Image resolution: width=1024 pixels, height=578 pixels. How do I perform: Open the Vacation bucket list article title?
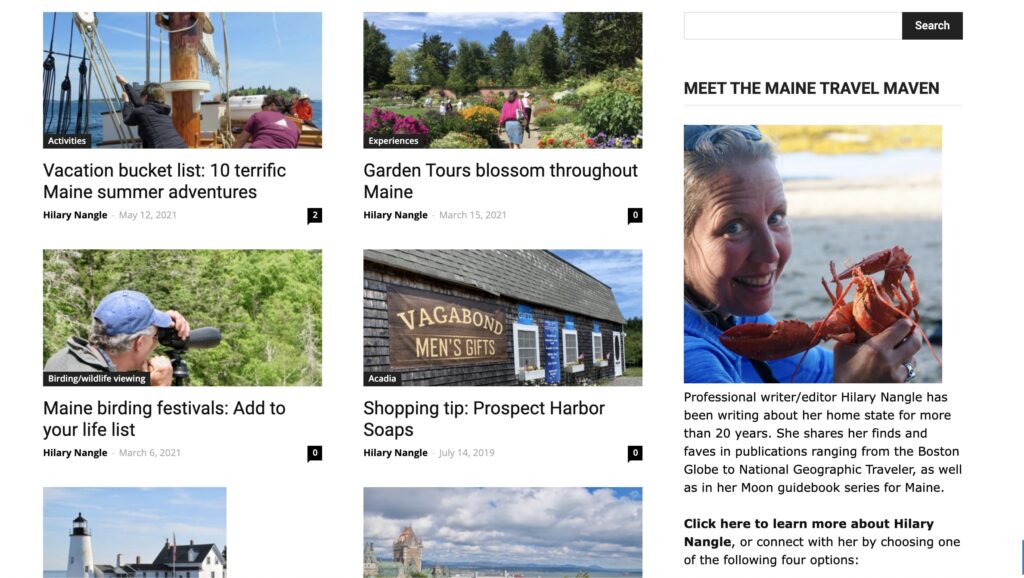[164, 181]
